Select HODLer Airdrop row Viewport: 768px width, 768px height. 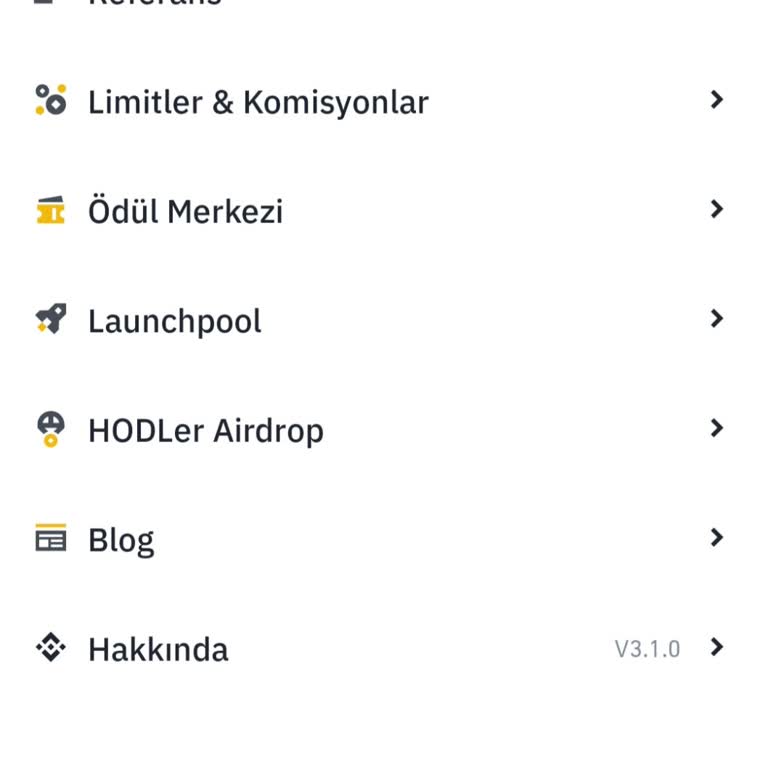coord(206,431)
